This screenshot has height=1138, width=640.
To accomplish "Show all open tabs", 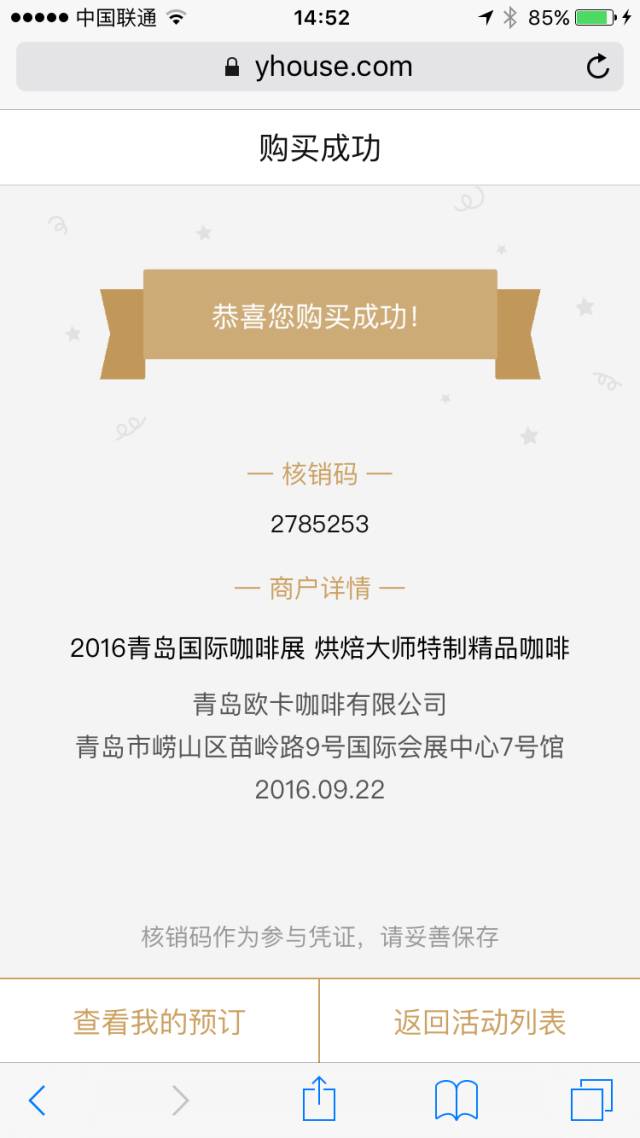I will (591, 1100).
